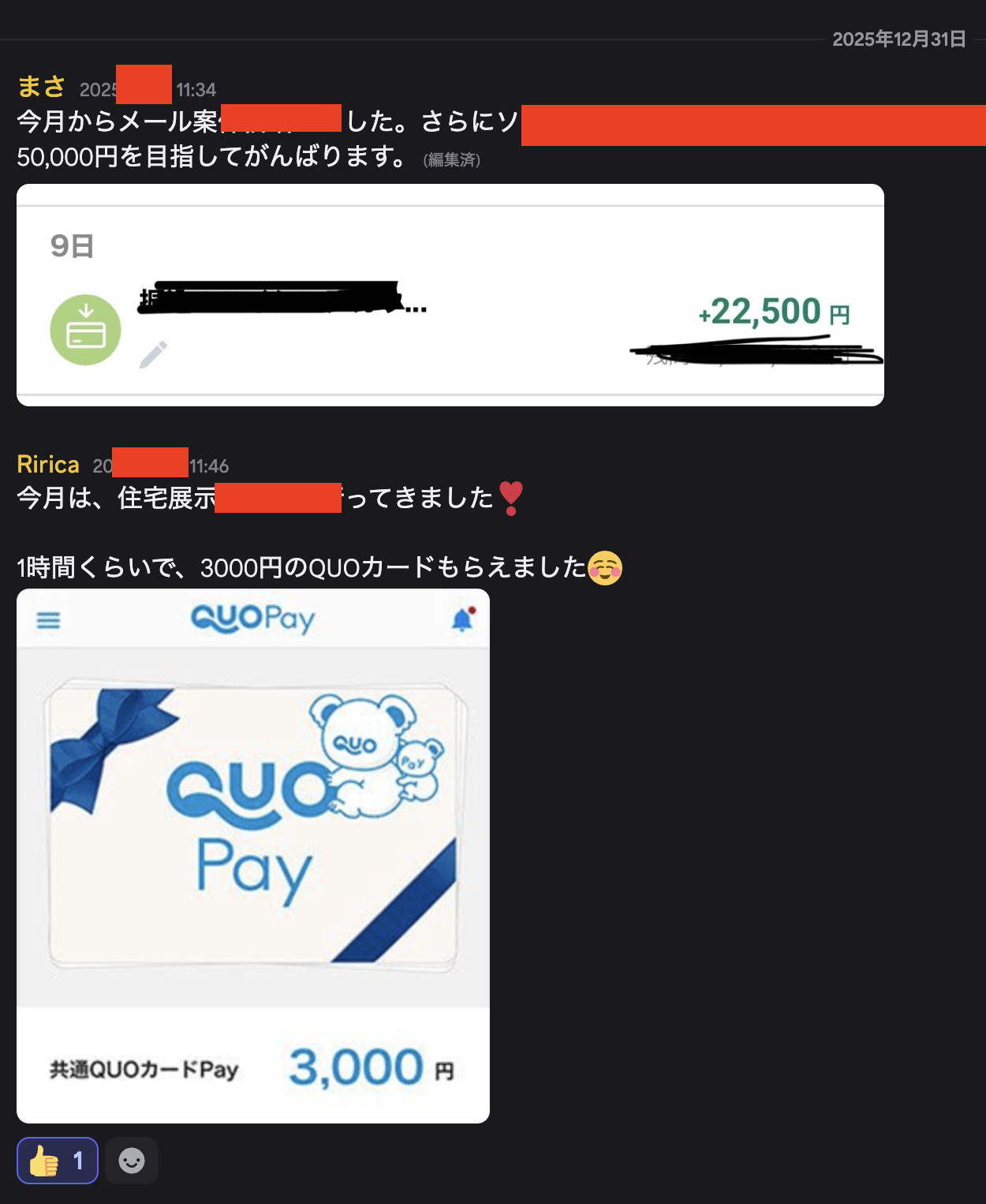
Task: Open the +22,500円 deposit image attachment
Action: [x=450, y=295]
